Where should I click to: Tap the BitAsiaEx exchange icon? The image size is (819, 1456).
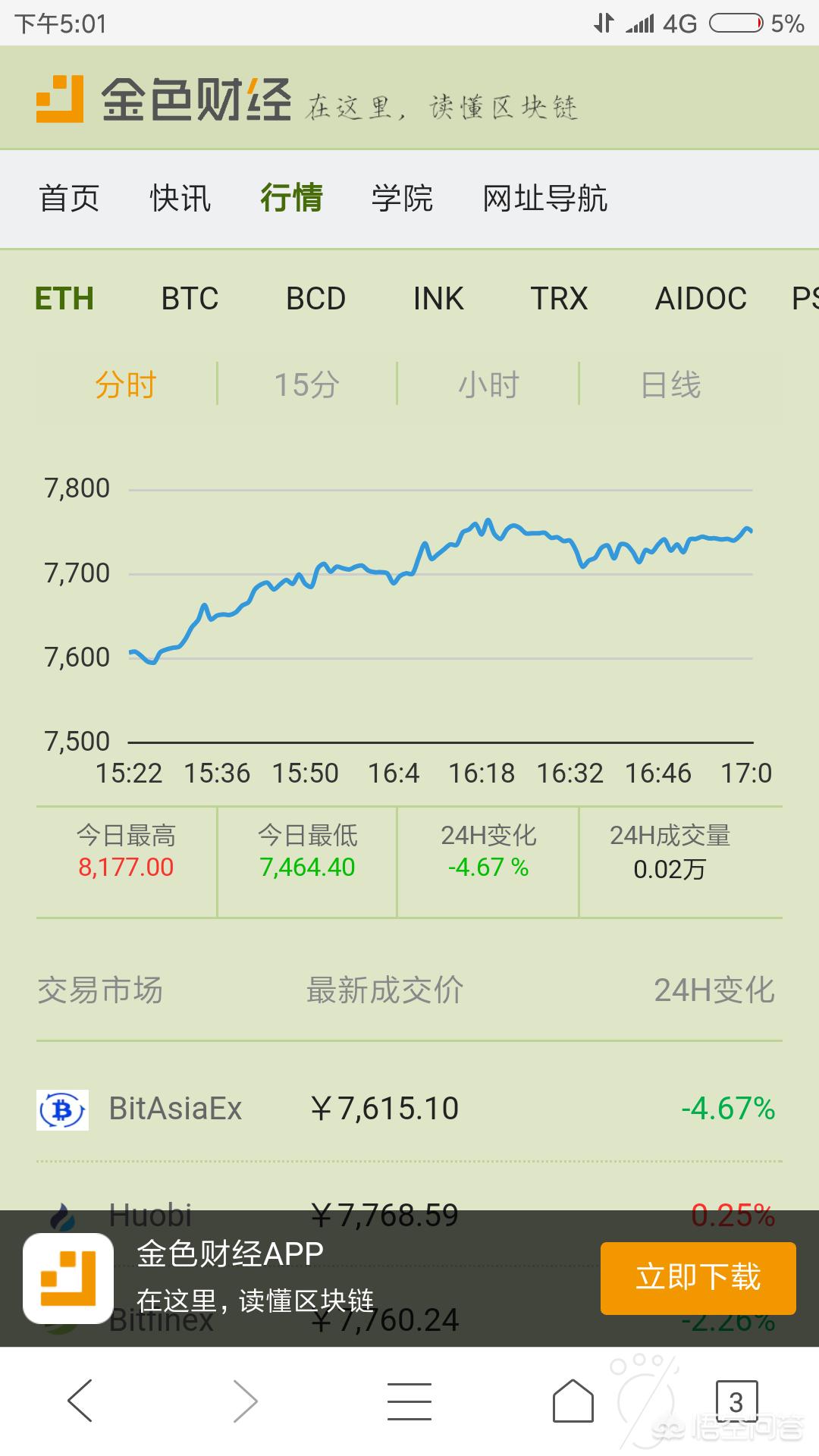coord(61,1107)
